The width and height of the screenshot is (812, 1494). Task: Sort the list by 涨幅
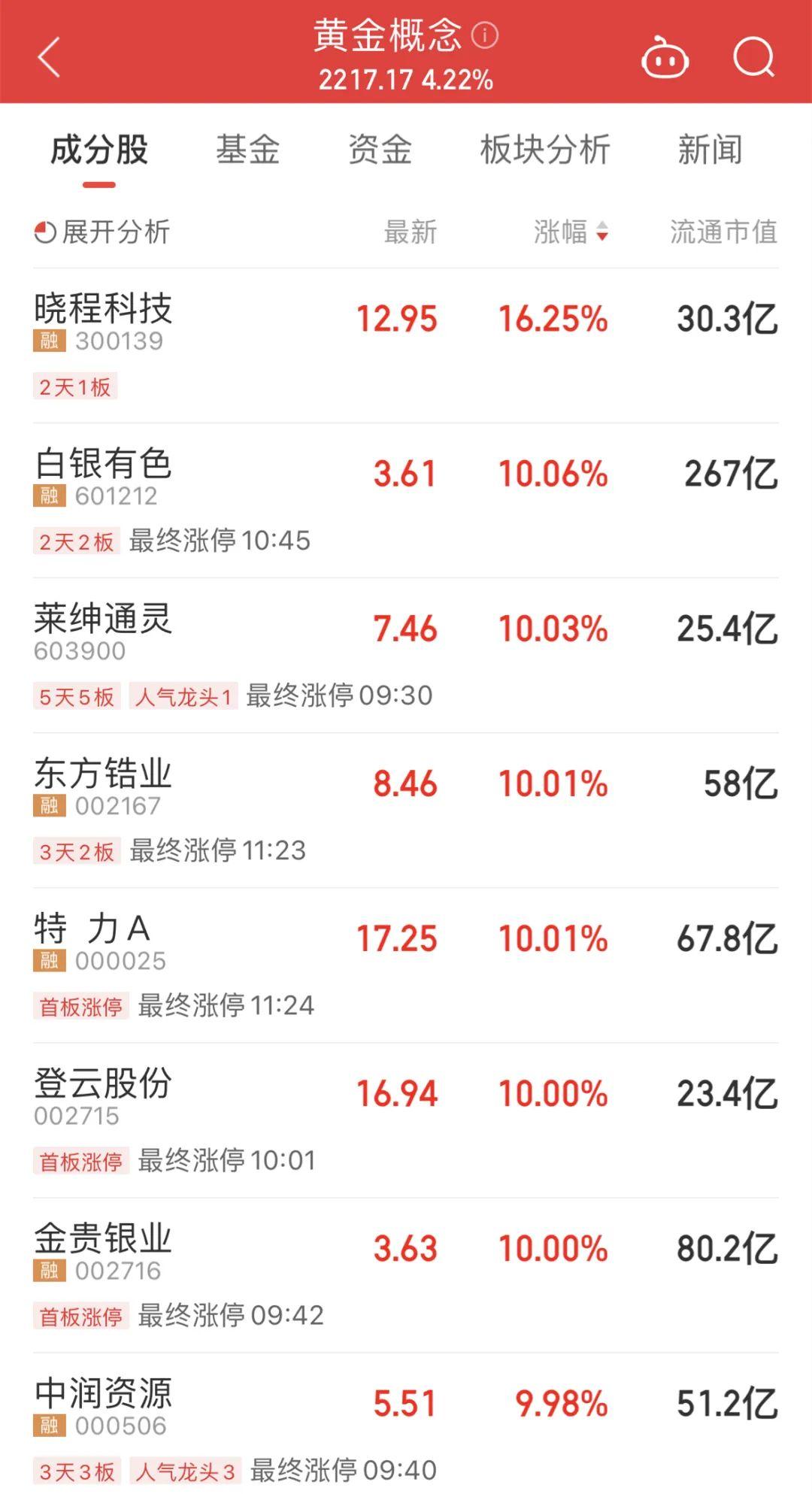pyautogui.click(x=571, y=232)
